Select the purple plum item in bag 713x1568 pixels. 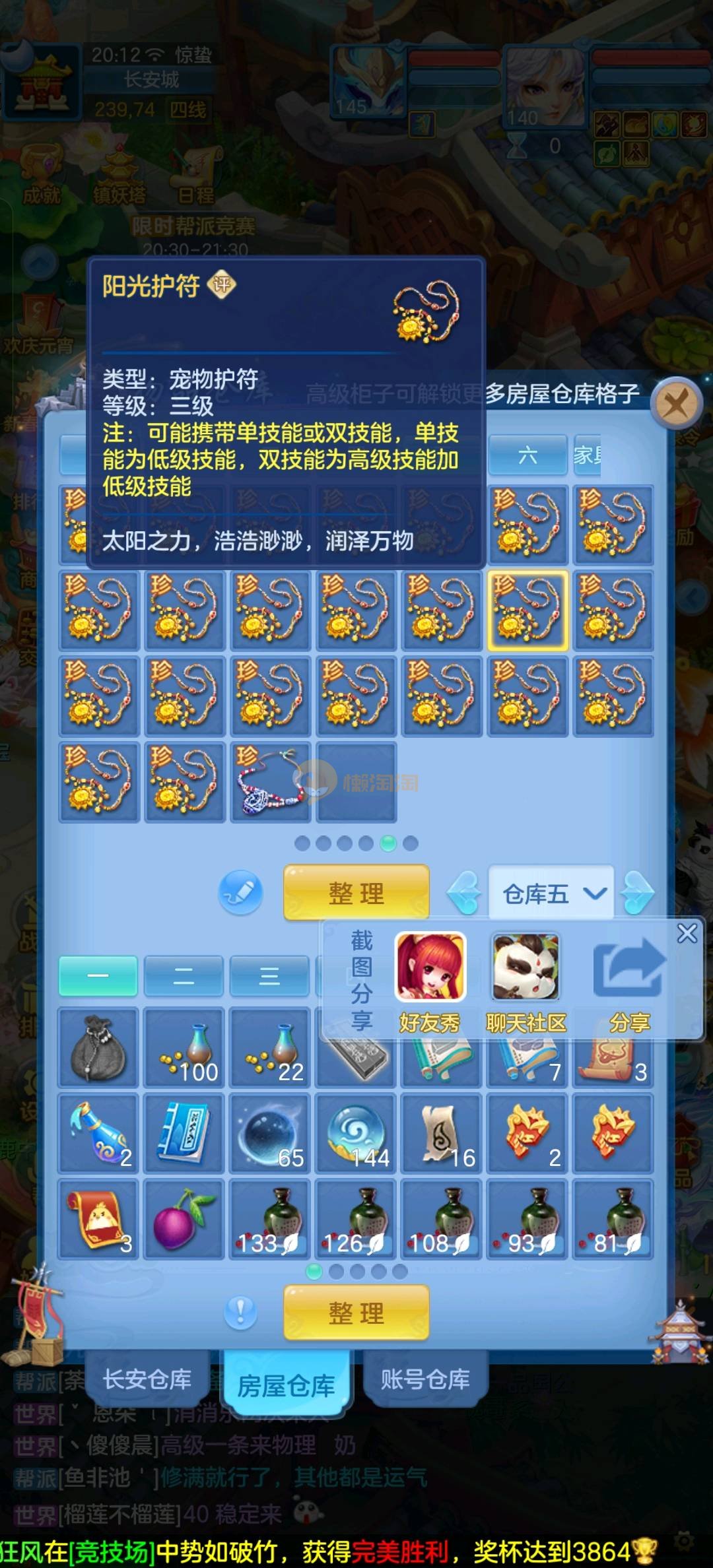[184, 1219]
